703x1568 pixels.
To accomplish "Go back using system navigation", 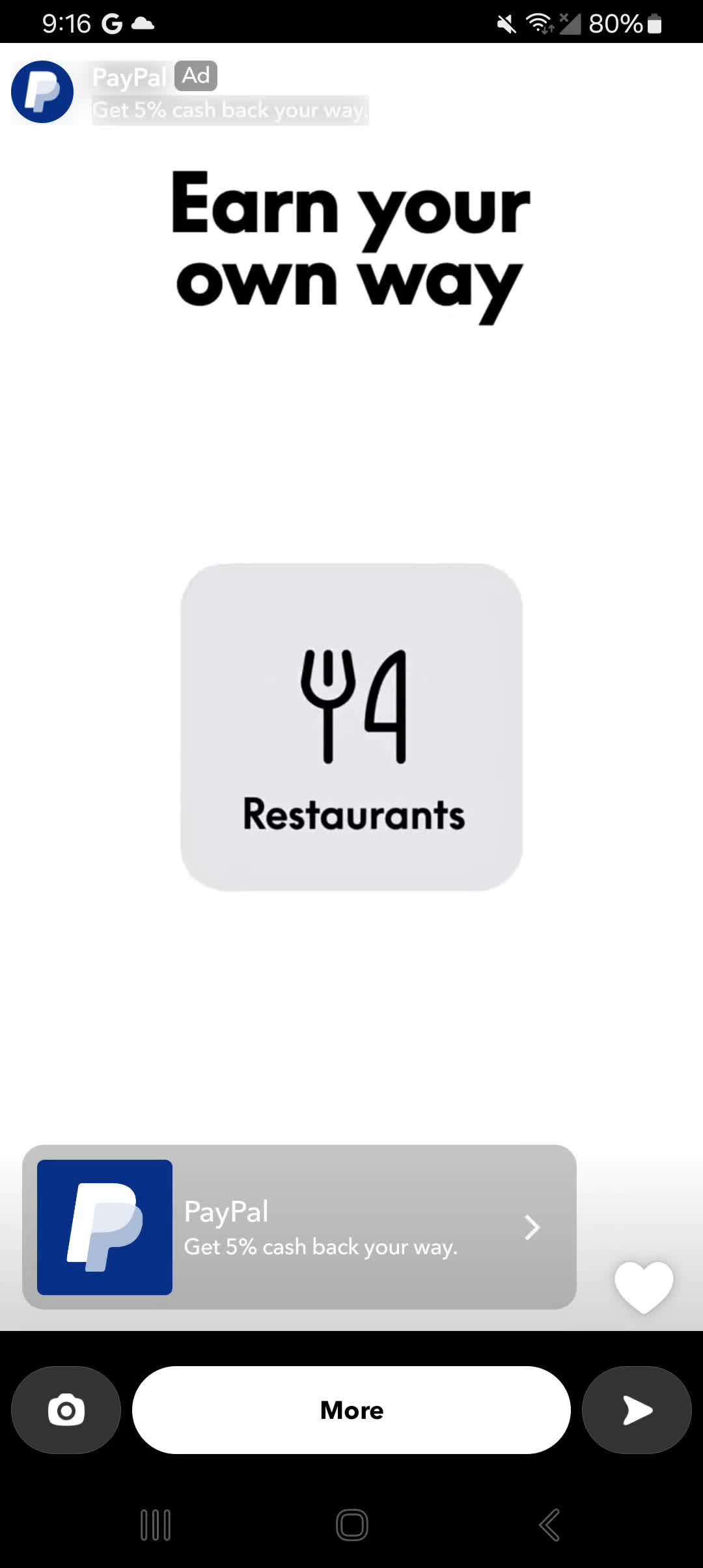I will [x=549, y=1525].
